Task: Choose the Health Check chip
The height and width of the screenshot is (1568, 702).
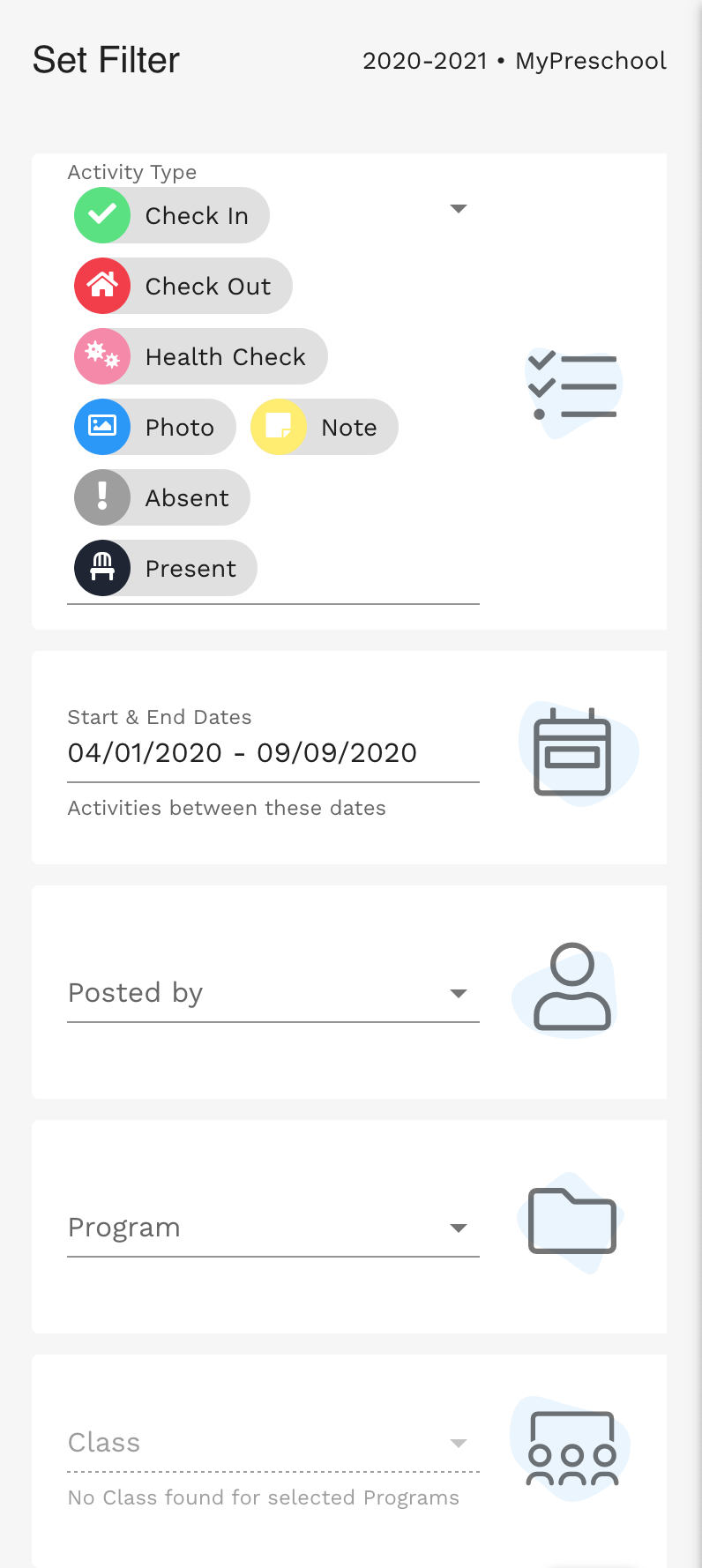Action: 201,356
